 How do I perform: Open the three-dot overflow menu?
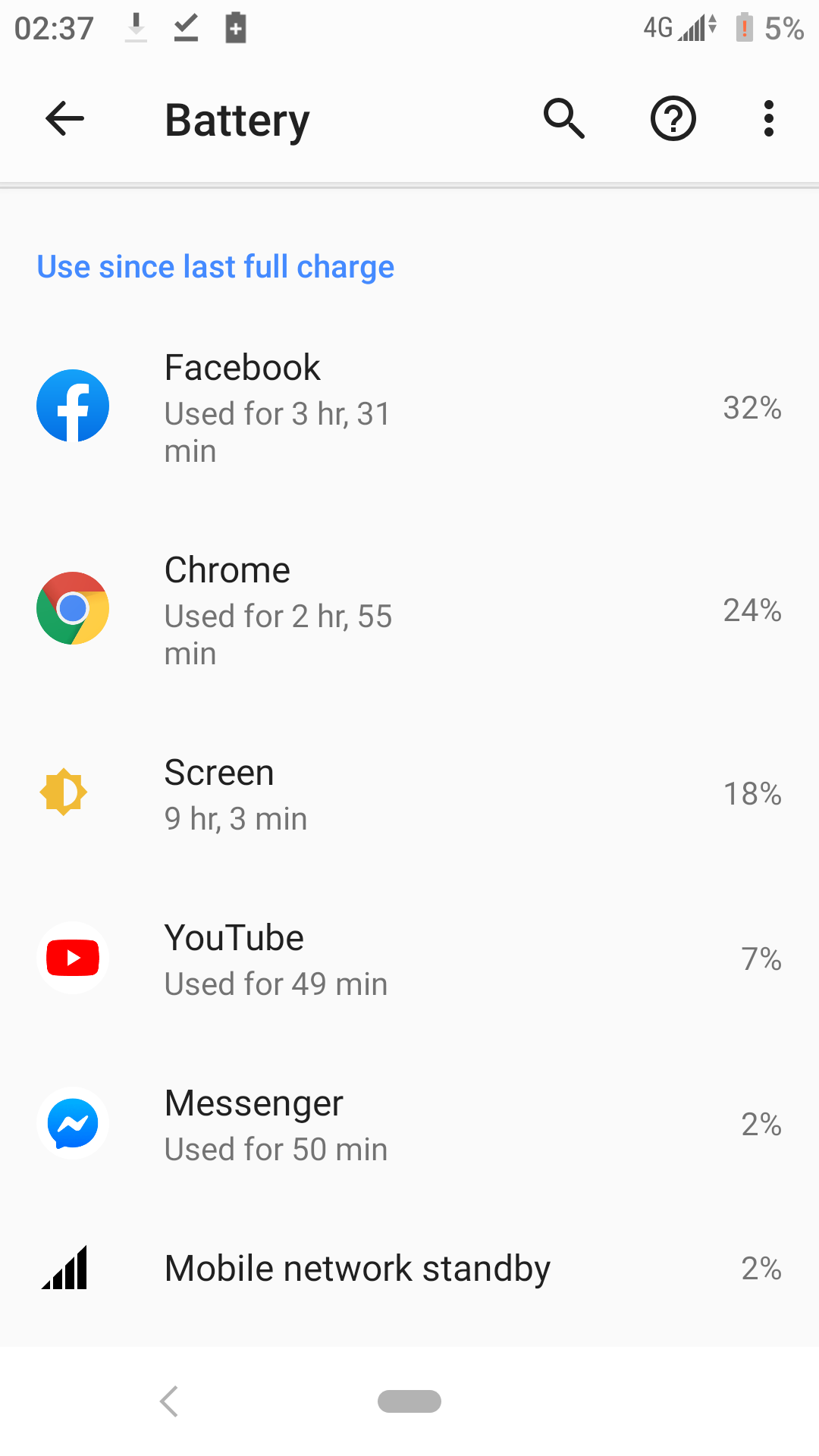point(769,119)
